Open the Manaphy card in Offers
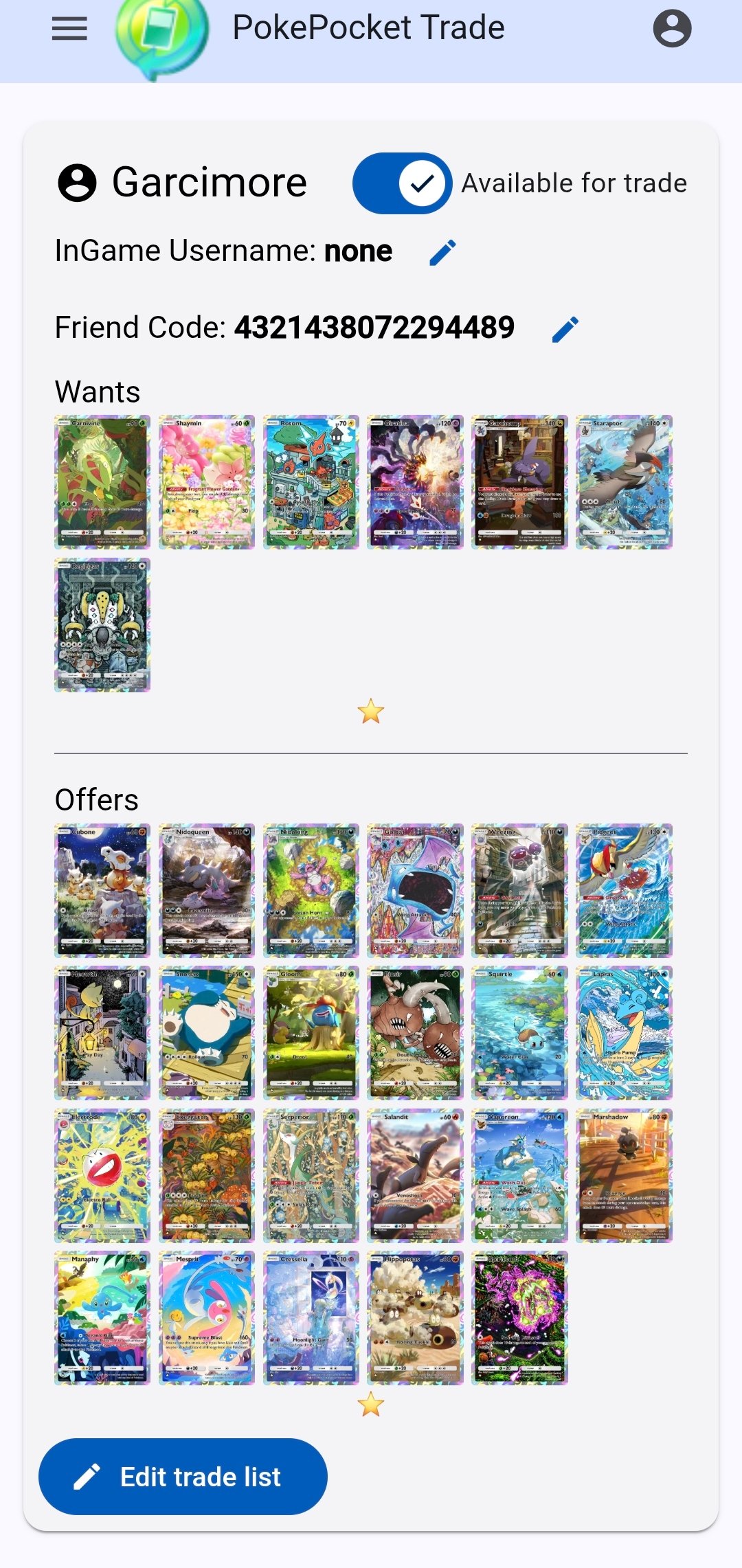 click(102, 1317)
